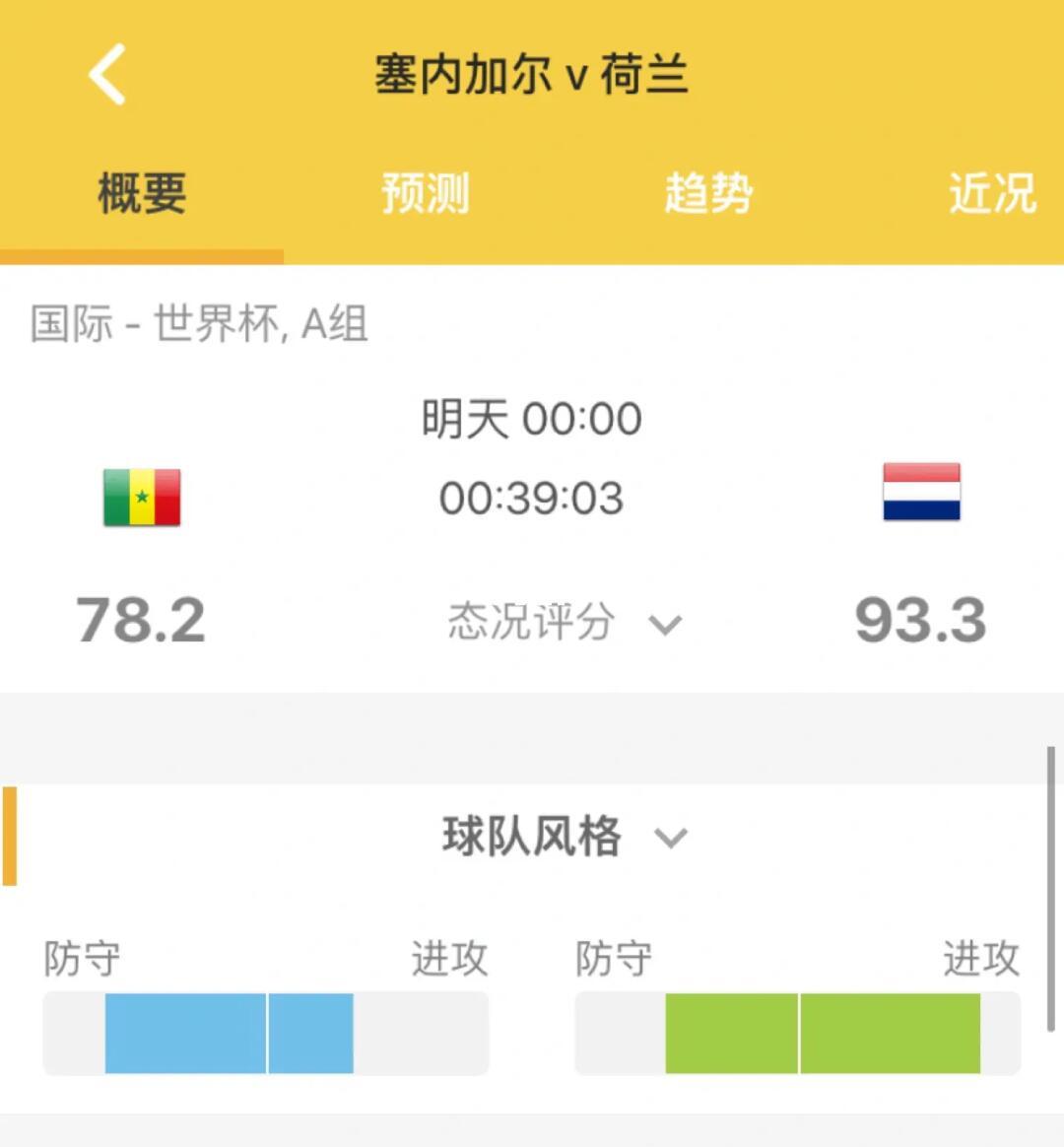Tap the kickoff time 明天 00:00
The image size is (1064, 1147).
(532, 418)
